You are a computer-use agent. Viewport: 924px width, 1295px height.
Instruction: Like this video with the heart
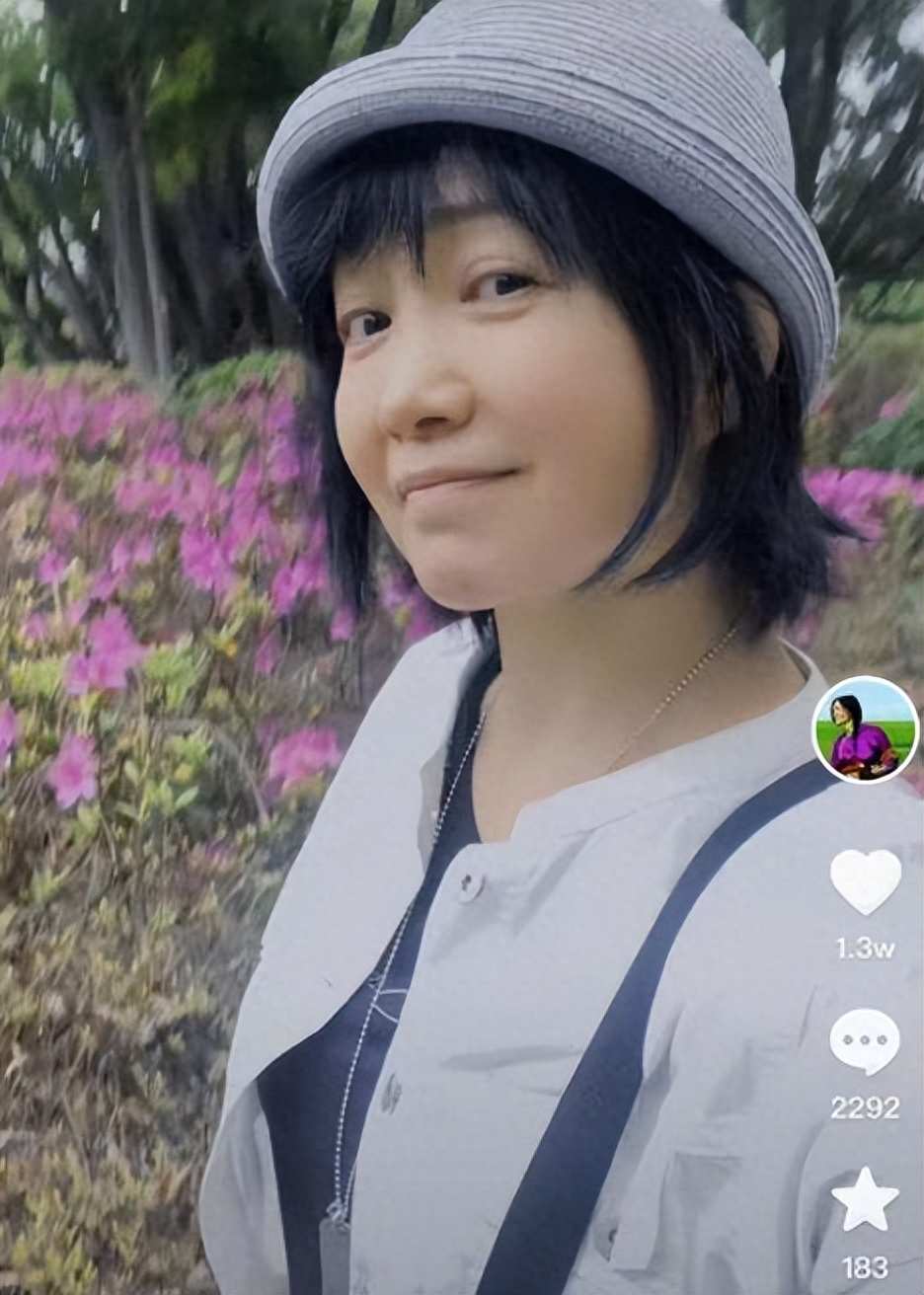[x=865, y=880]
